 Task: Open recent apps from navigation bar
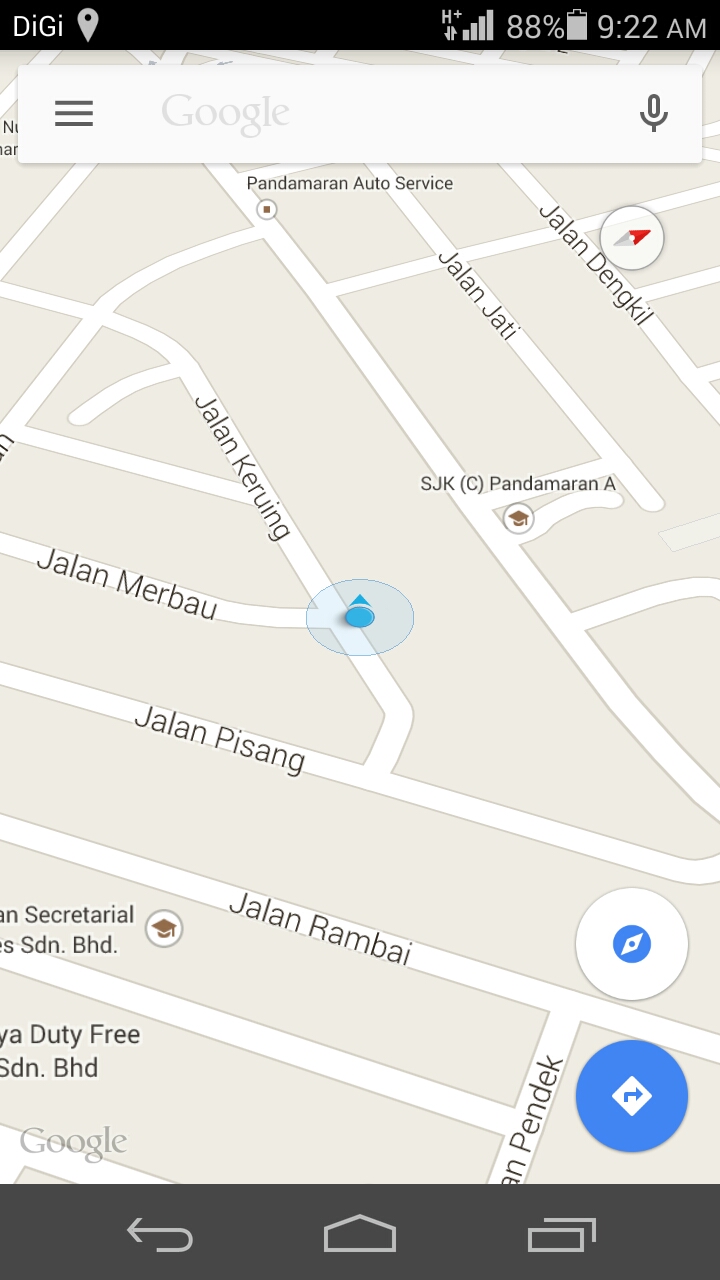click(x=561, y=1234)
